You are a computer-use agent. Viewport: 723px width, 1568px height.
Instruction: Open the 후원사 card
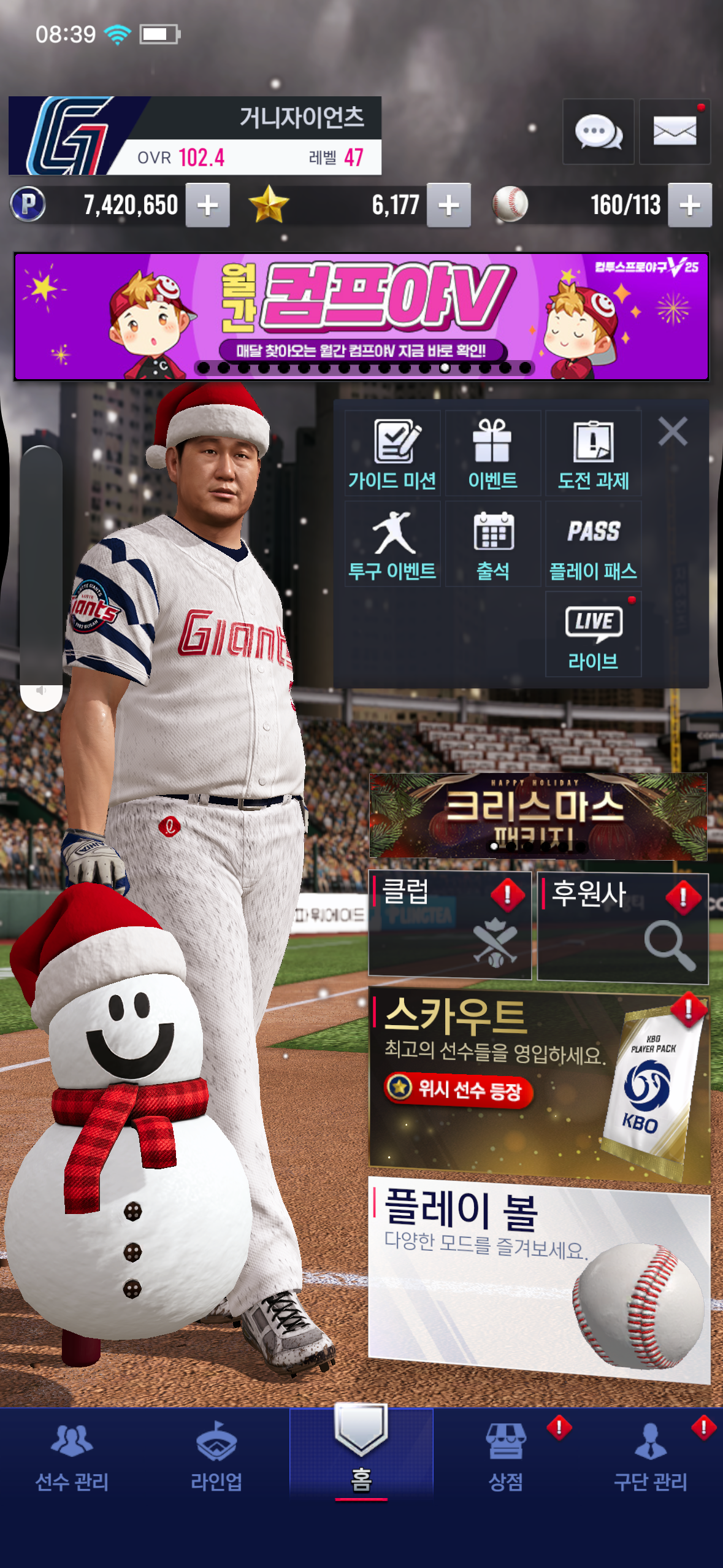[622, 926]
